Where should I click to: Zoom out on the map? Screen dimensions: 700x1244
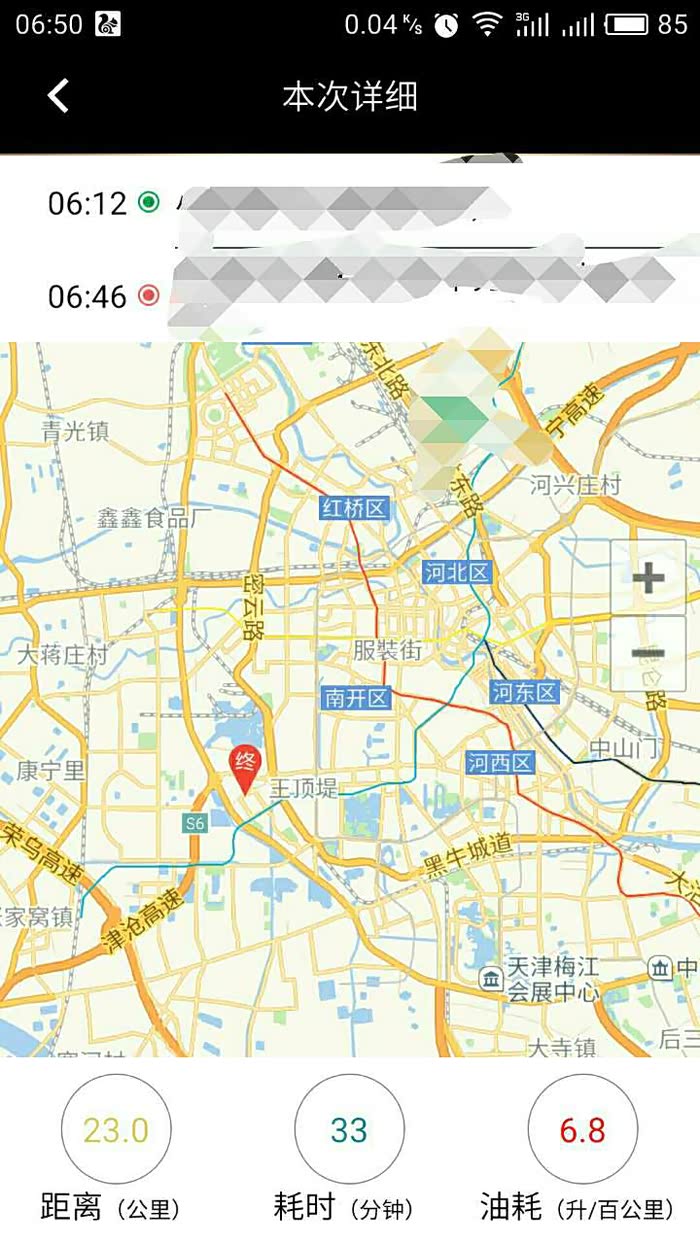(648, 654)
